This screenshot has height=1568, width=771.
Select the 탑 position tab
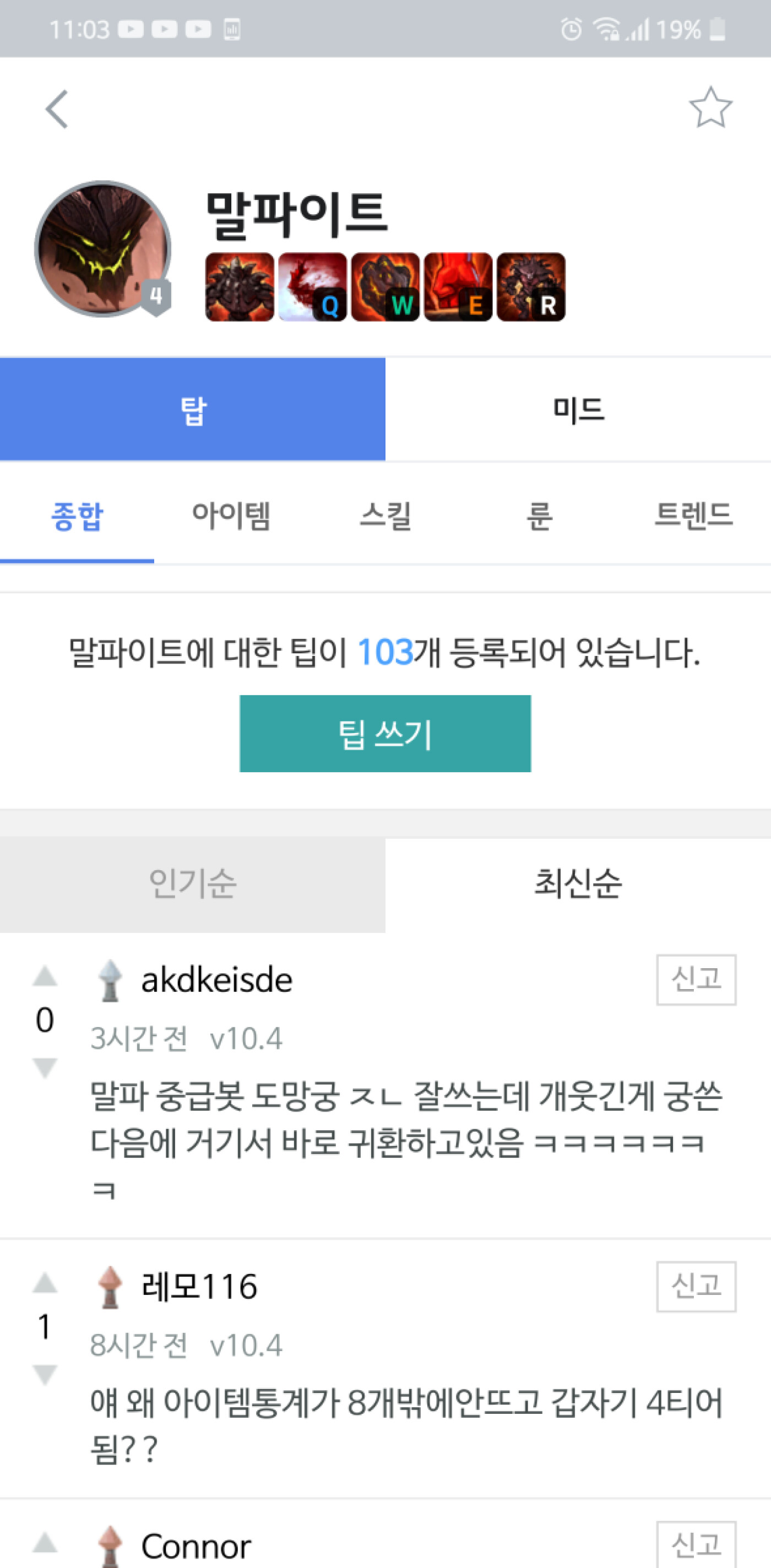click(192, 410)
